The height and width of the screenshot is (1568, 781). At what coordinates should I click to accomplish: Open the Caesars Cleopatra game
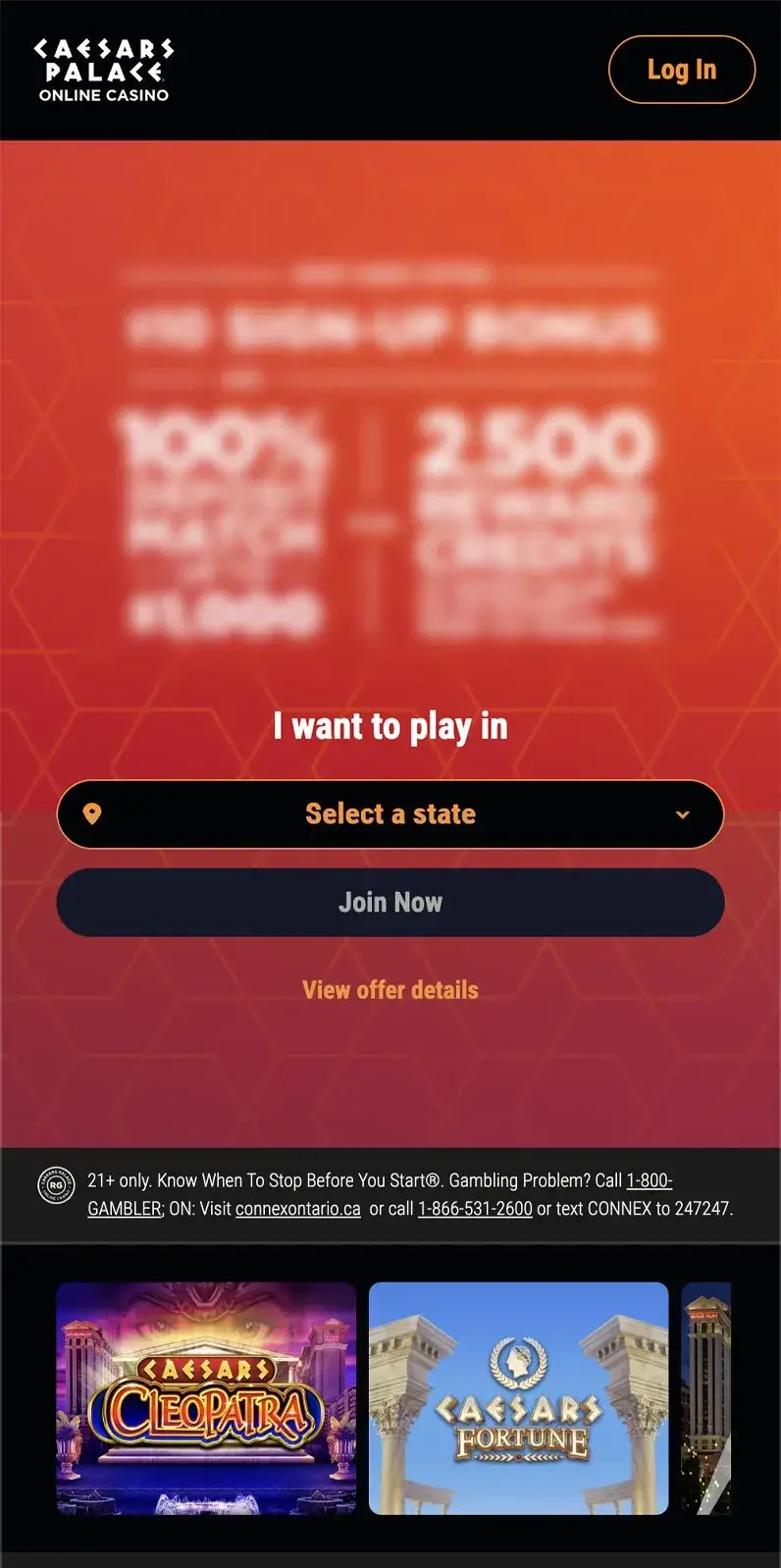206,1398
